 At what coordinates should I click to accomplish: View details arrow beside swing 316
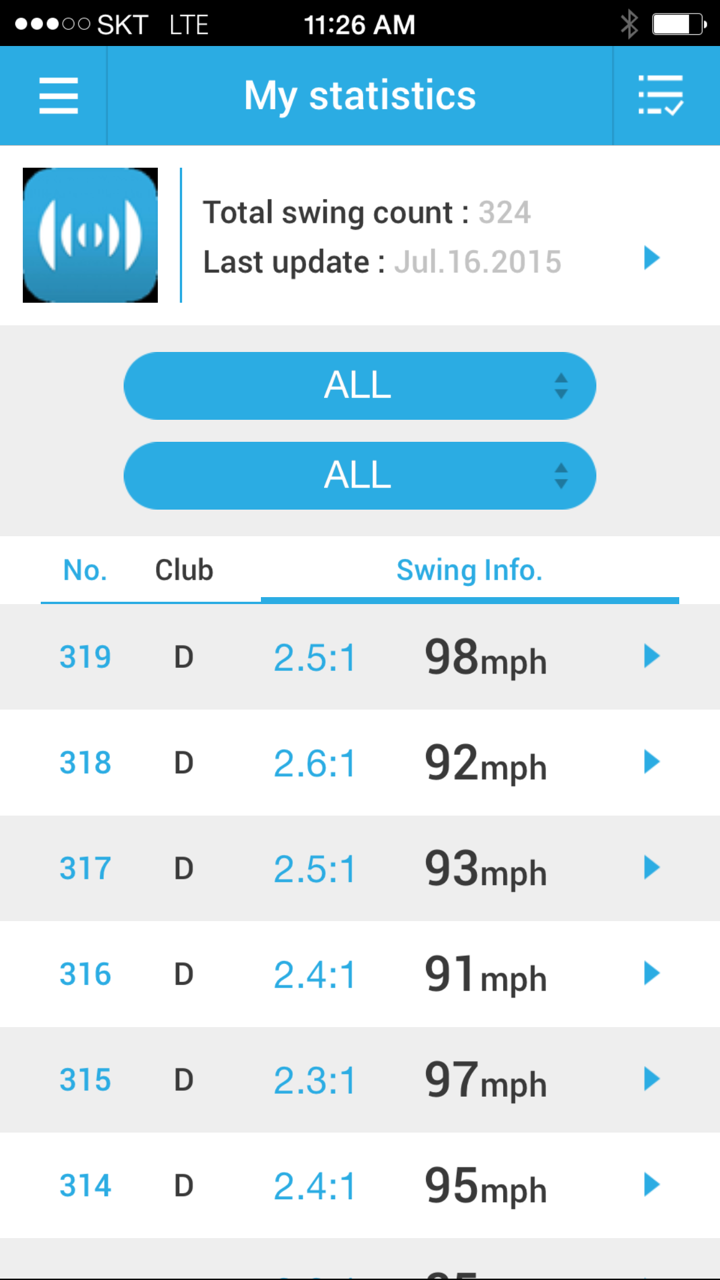click(x=651, y=973)
